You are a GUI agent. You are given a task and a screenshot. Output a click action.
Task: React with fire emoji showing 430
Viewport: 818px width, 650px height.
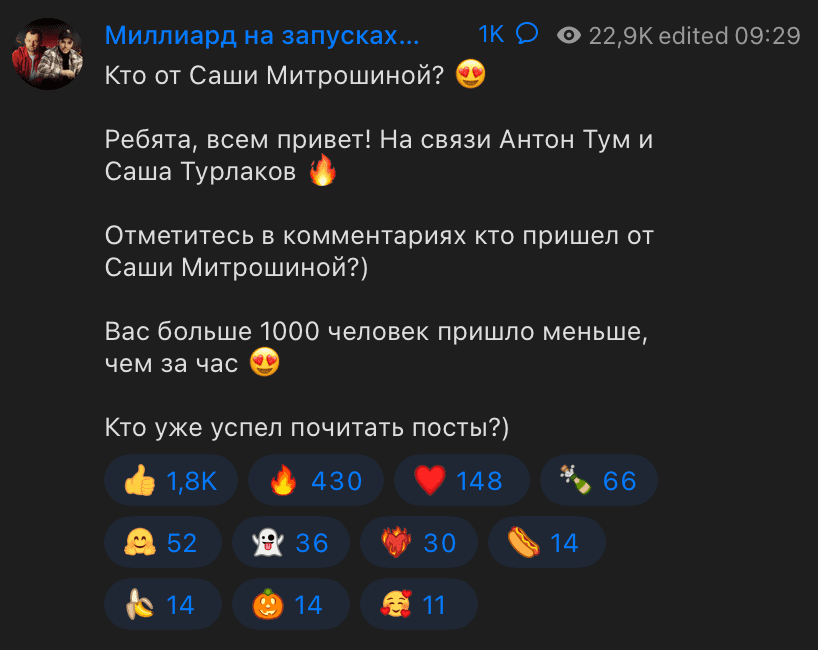[315, 481]
